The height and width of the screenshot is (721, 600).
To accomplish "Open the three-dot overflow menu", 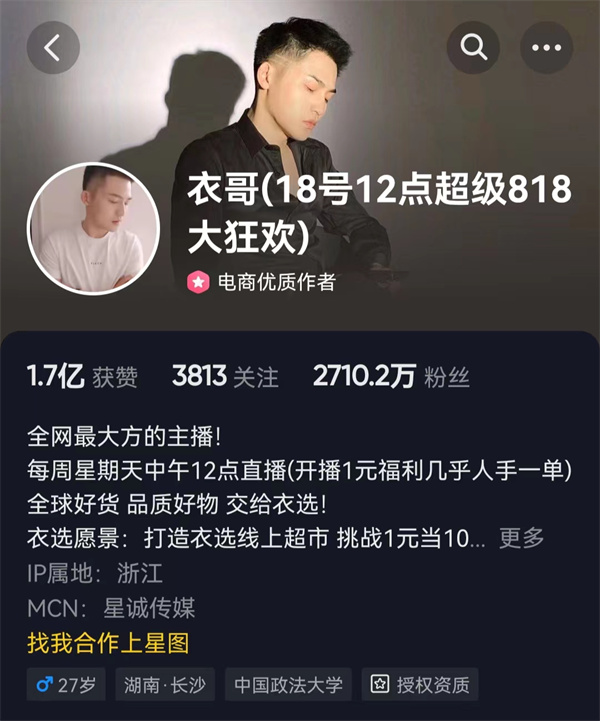I will tap(546, 47).
